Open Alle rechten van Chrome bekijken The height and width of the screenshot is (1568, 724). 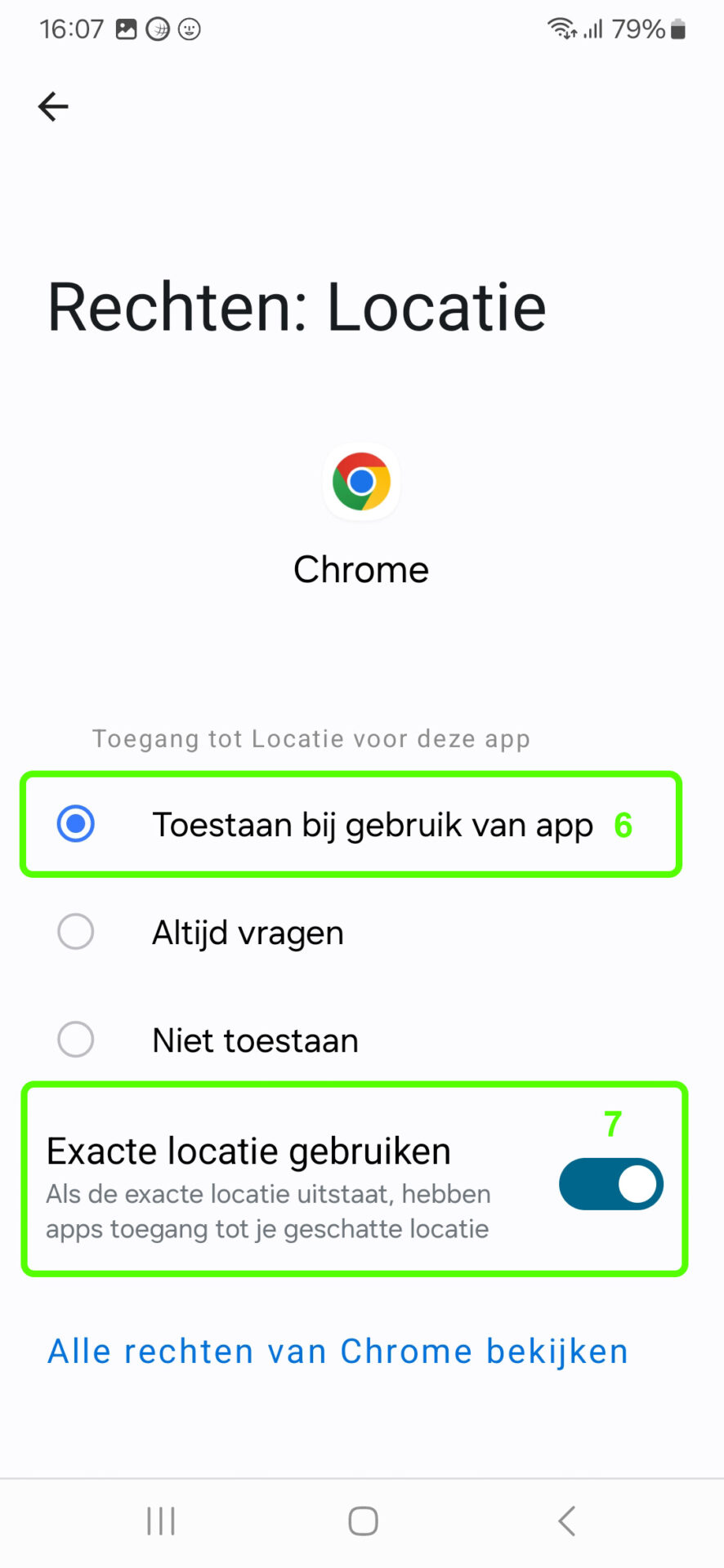337,1352
